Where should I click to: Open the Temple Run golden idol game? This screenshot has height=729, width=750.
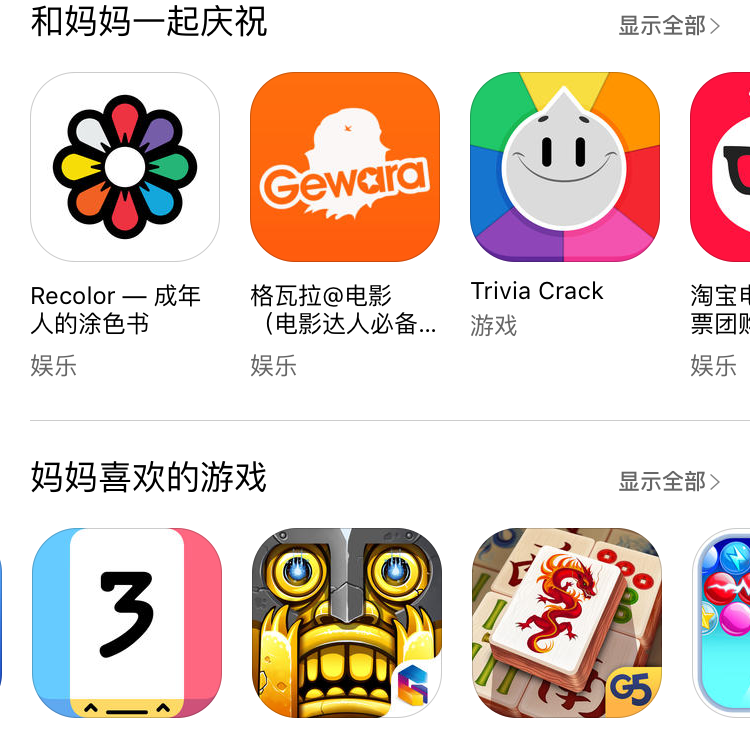click(346, 622)
